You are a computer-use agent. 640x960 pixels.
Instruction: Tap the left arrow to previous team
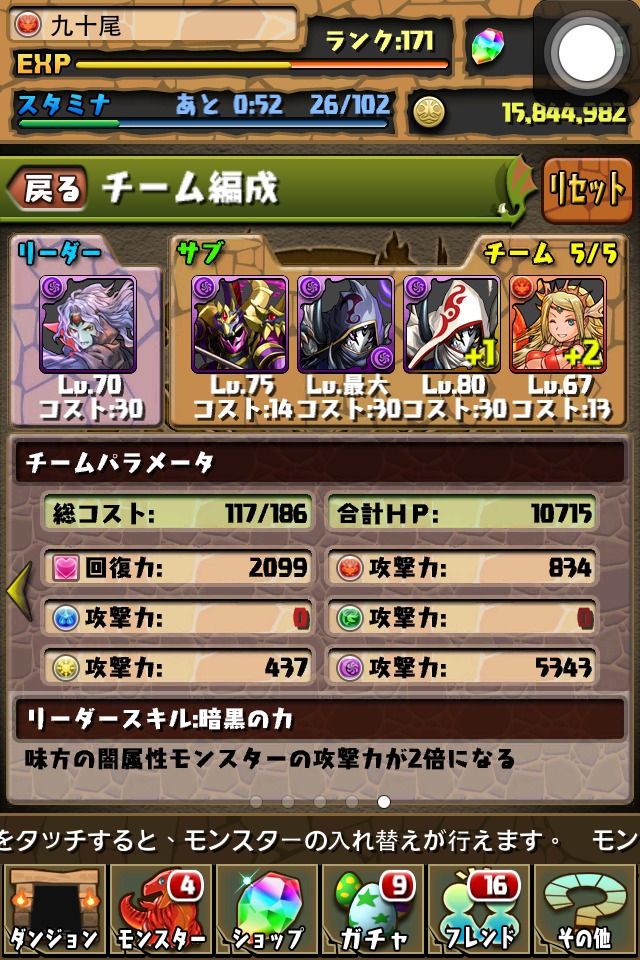(x=18, y=590)
